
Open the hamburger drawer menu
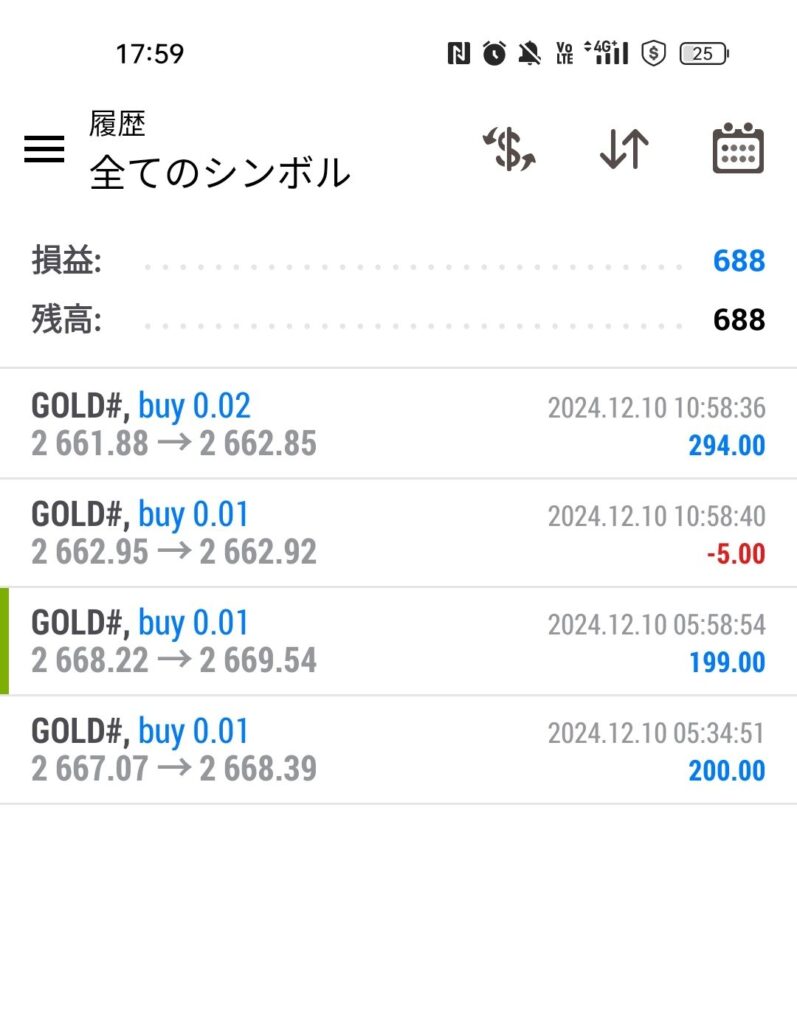[x=44, y=150]
